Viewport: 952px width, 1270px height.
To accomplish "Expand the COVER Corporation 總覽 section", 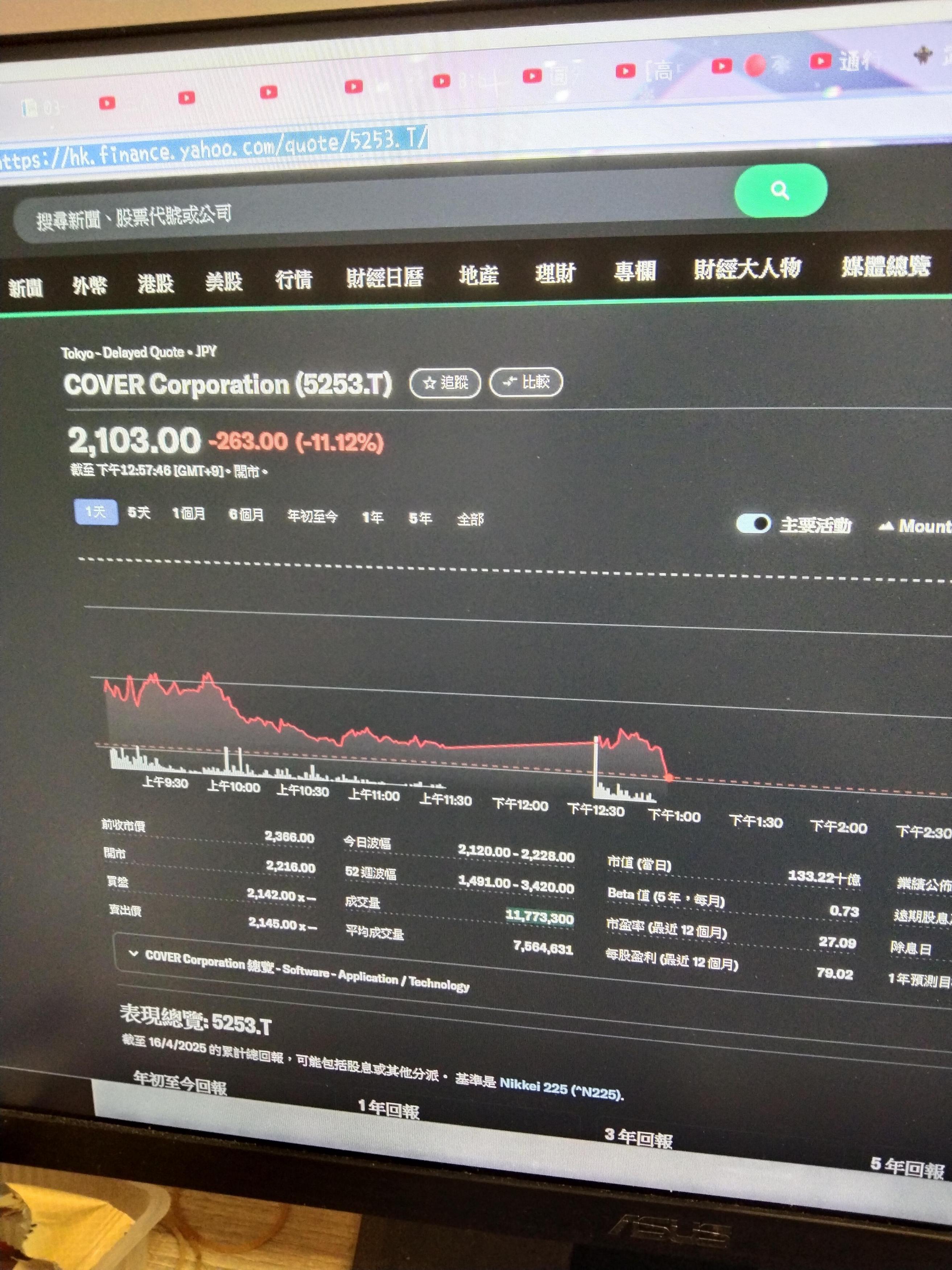I will tap(133, 954).
